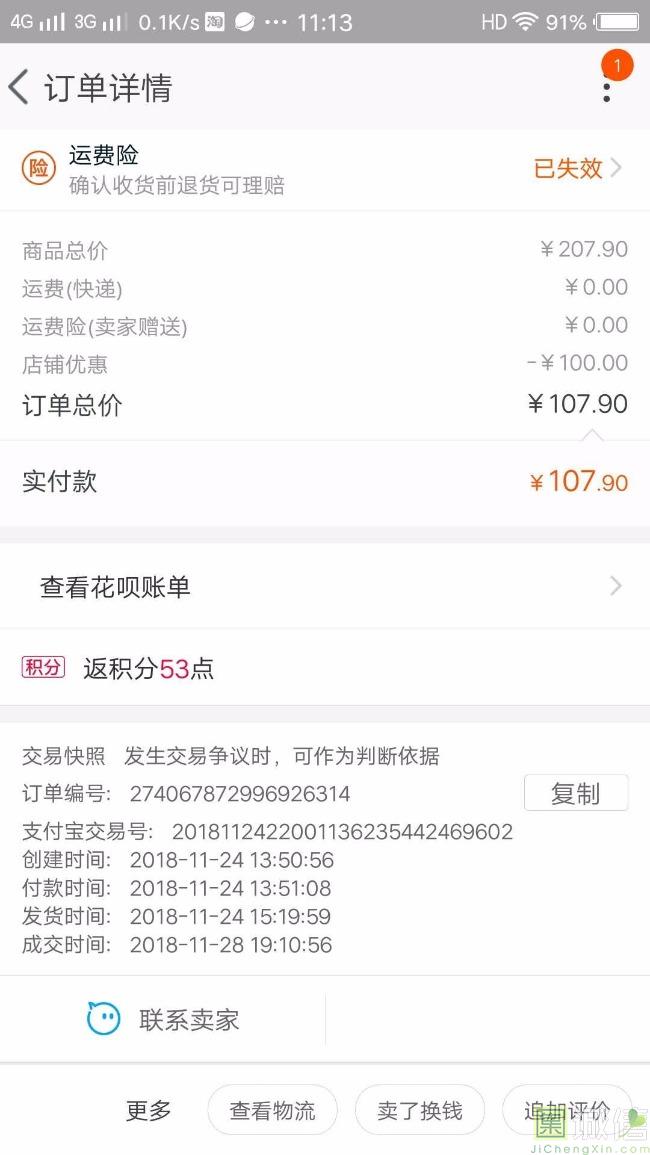Viewport: 650px width, 1155px height.
Task: Tap 更多 for more options
Action: 148,1109
